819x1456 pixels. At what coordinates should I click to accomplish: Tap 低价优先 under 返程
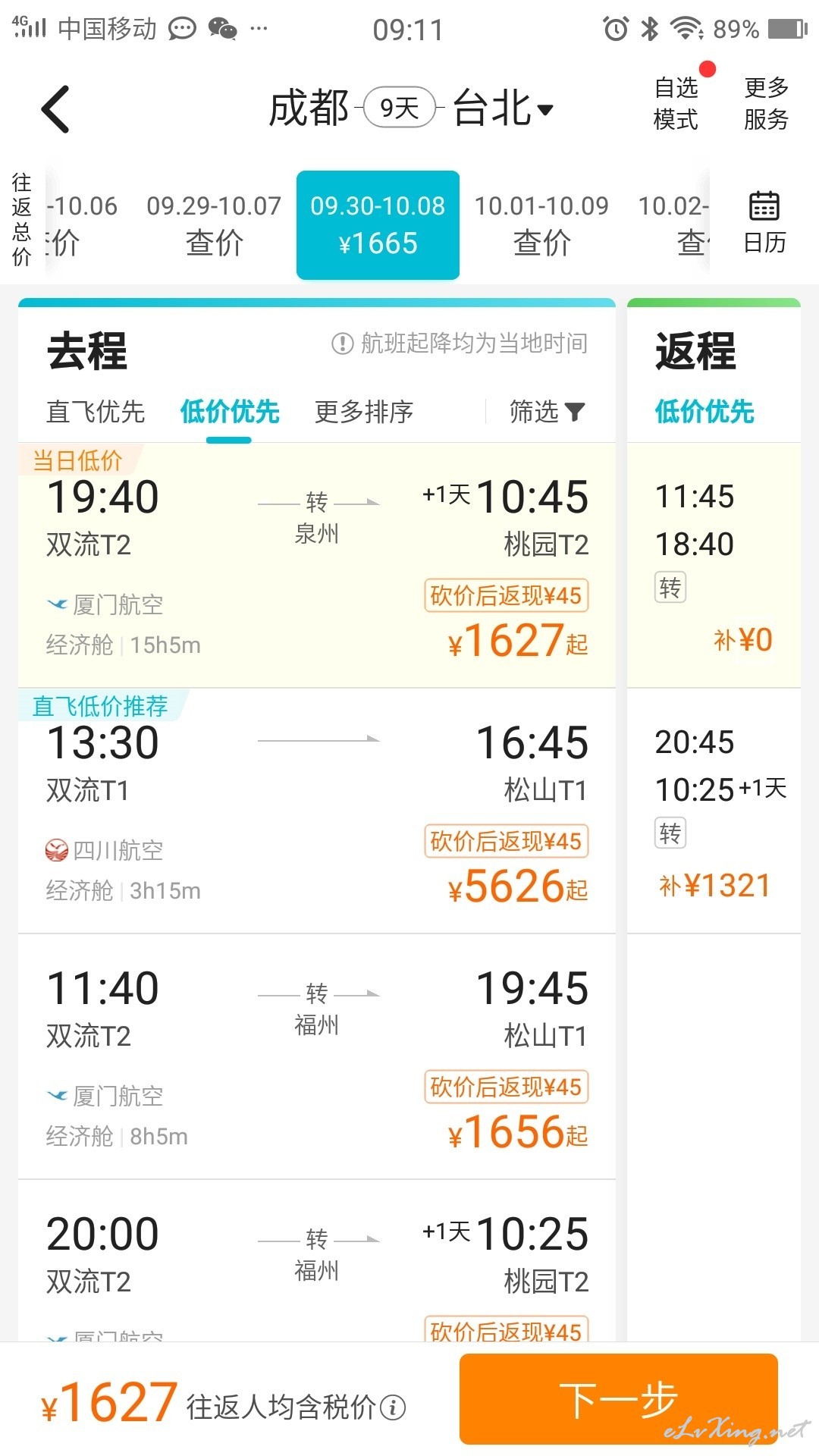pos(704,412)
